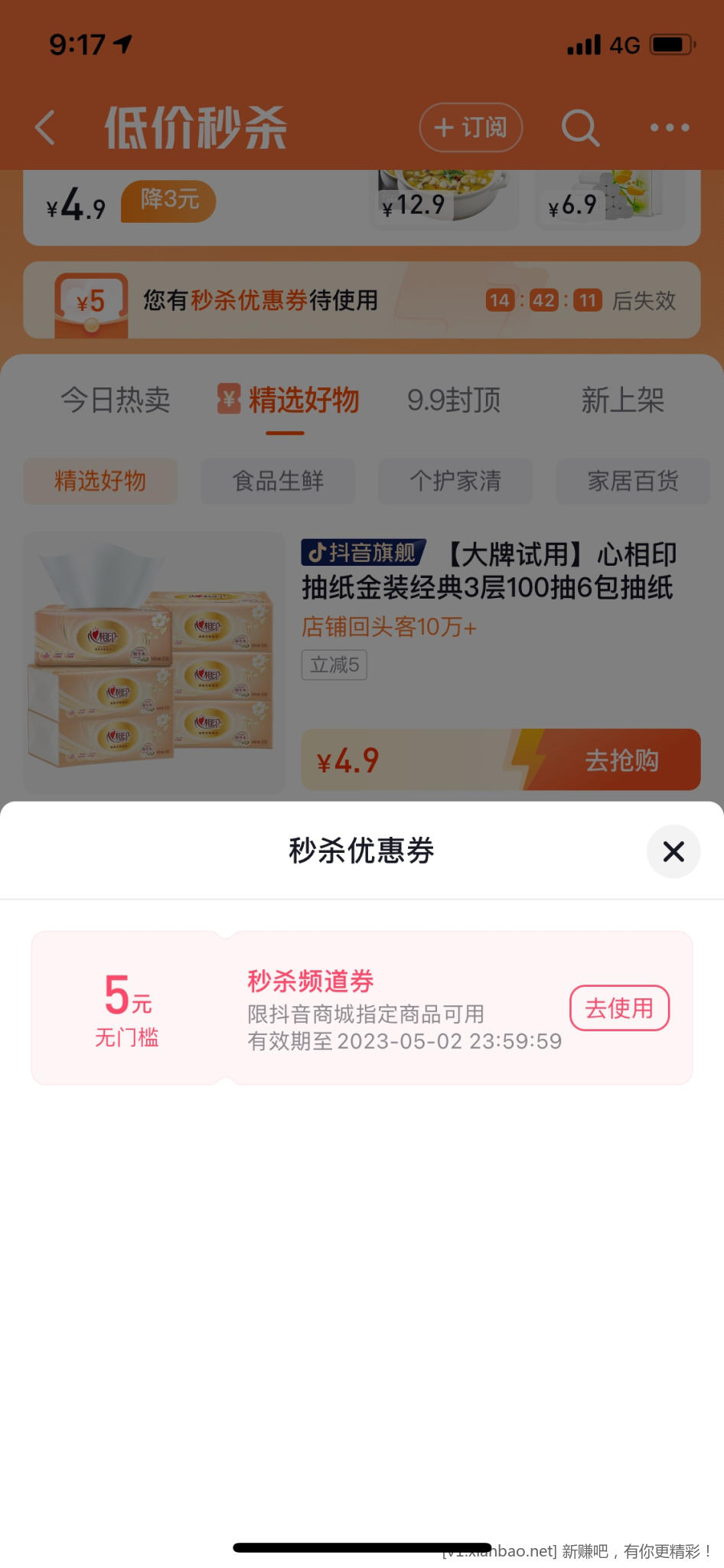Screen dimensions: 724x1568
Task: Filter by the 个护家清 chip
Action: (455, 482)
